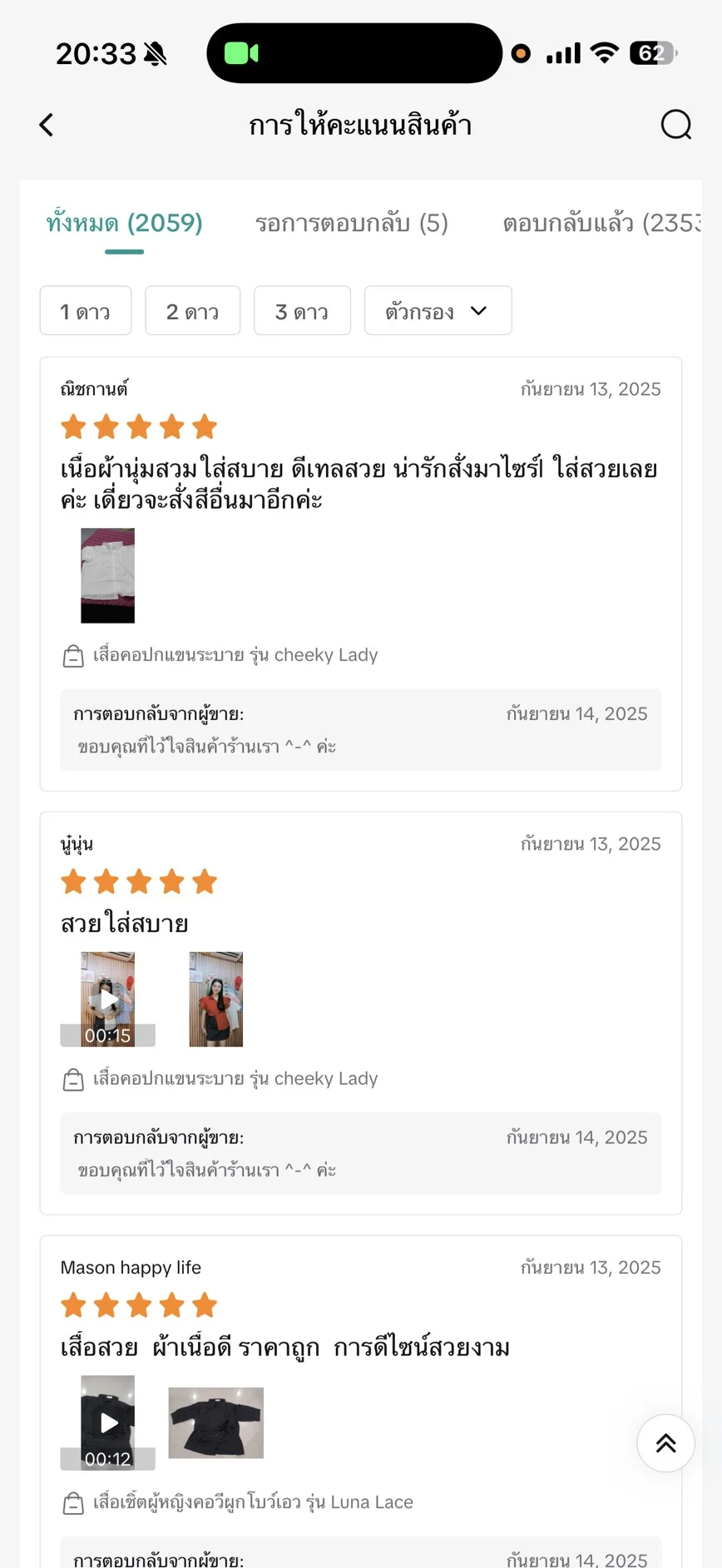The width and height of the screenshot is (722, 1568).
Task: Activate the 3 ดาว filter chip
Action: 302,311
